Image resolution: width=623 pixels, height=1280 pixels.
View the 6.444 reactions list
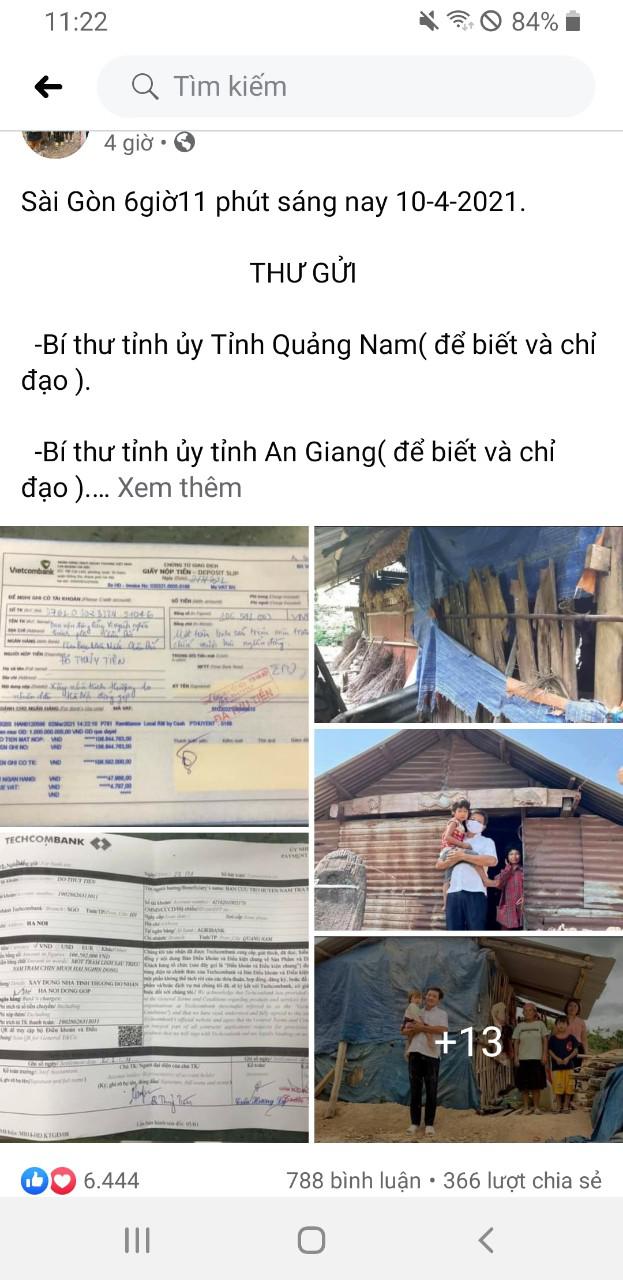80,1180
